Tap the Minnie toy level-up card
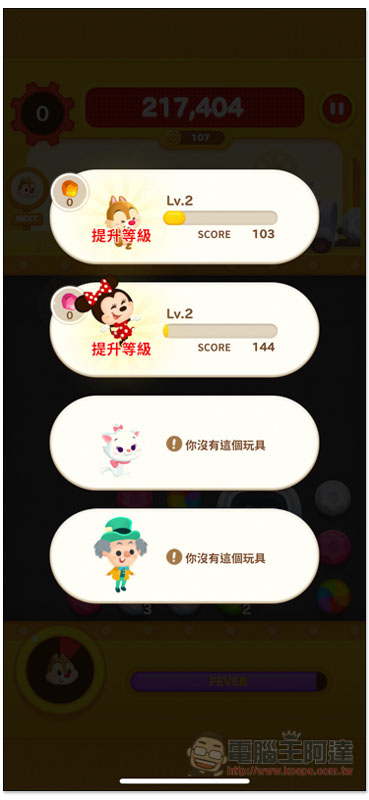 [184, 330]
